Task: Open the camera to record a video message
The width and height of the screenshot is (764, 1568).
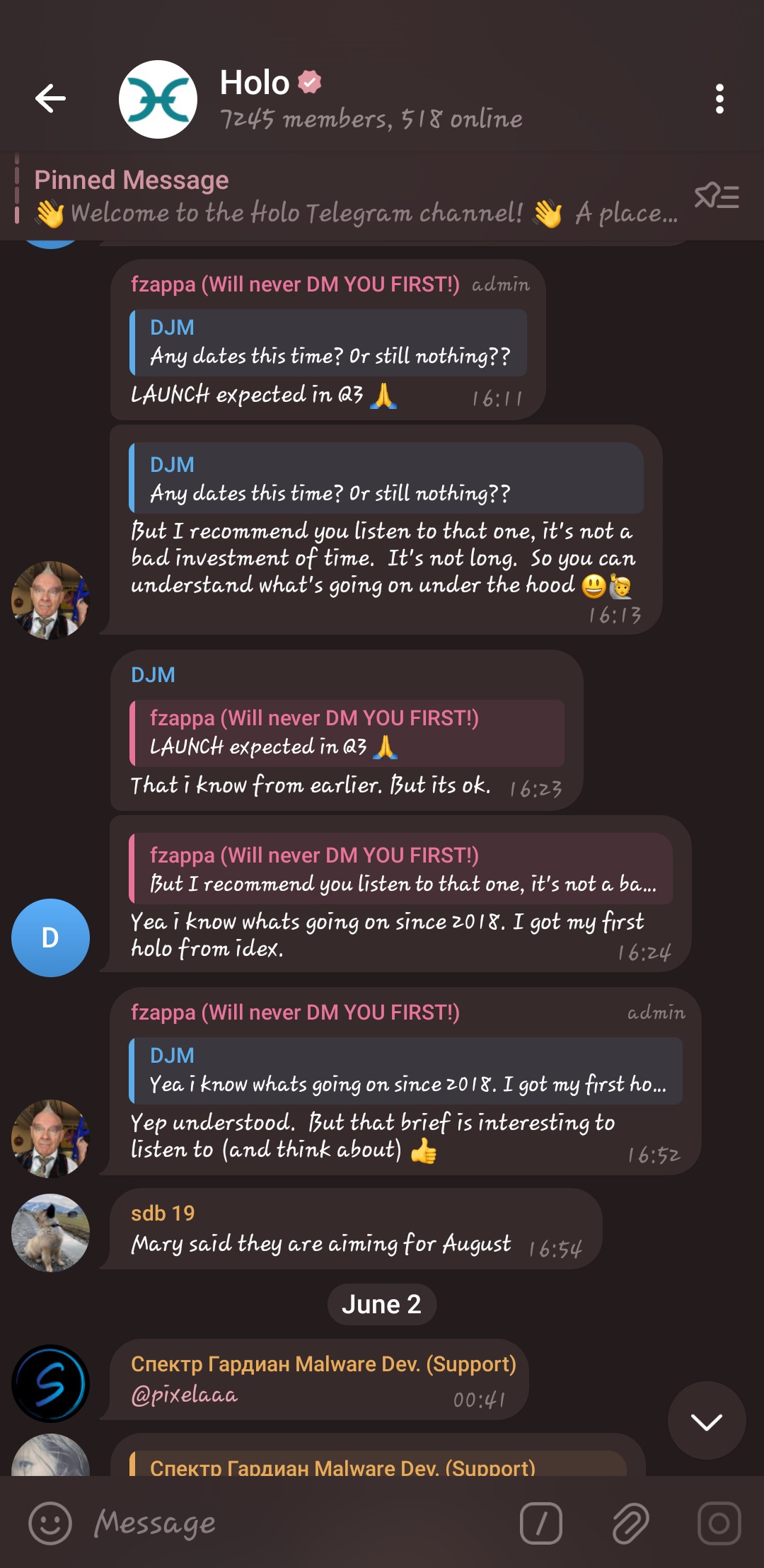Action: [719, 1523]
